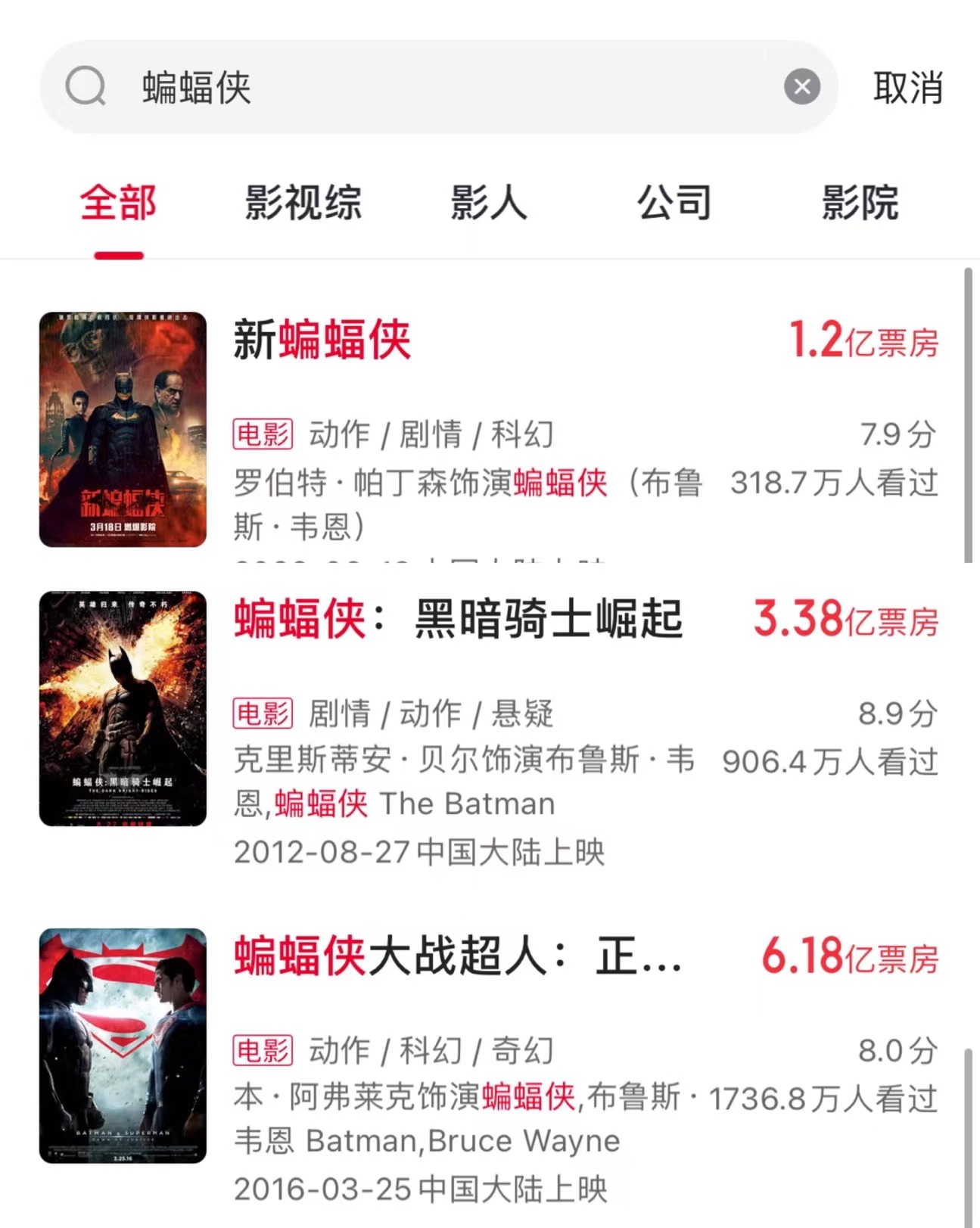Screen dimensions: 980x1228
Task: Switch to the 影视综 tab
Action: pos(303,203)
